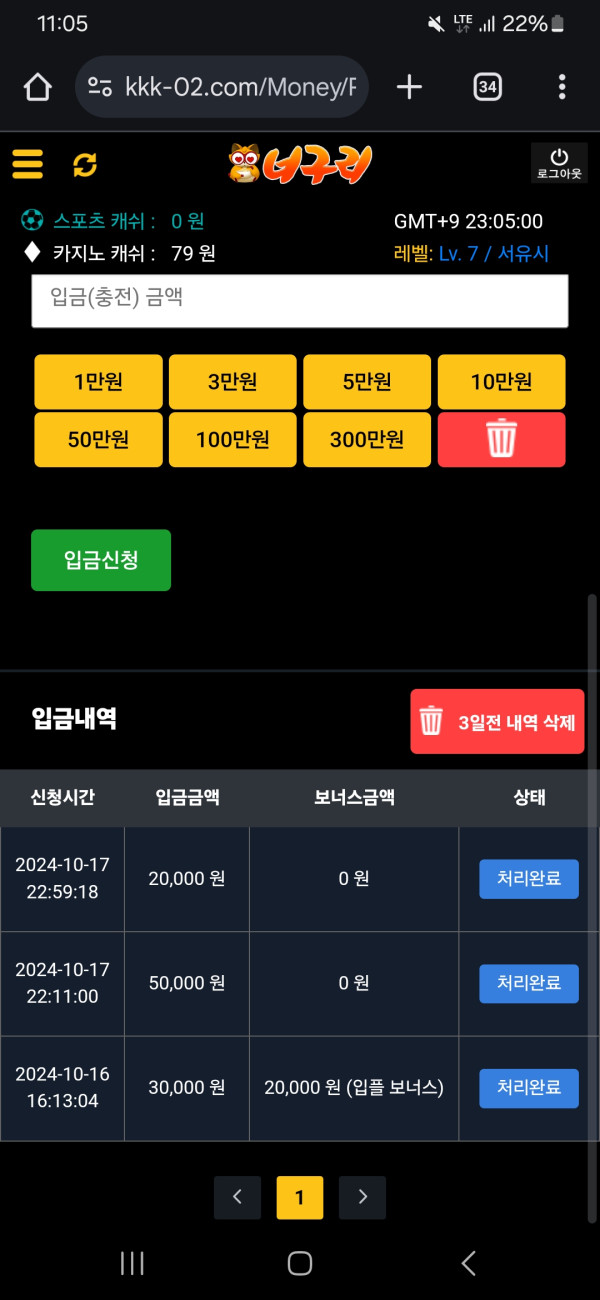This screenshot has width=600, height=1300.
Task: Select the 10만원 amount button
Action: click(x=501, y=382)
